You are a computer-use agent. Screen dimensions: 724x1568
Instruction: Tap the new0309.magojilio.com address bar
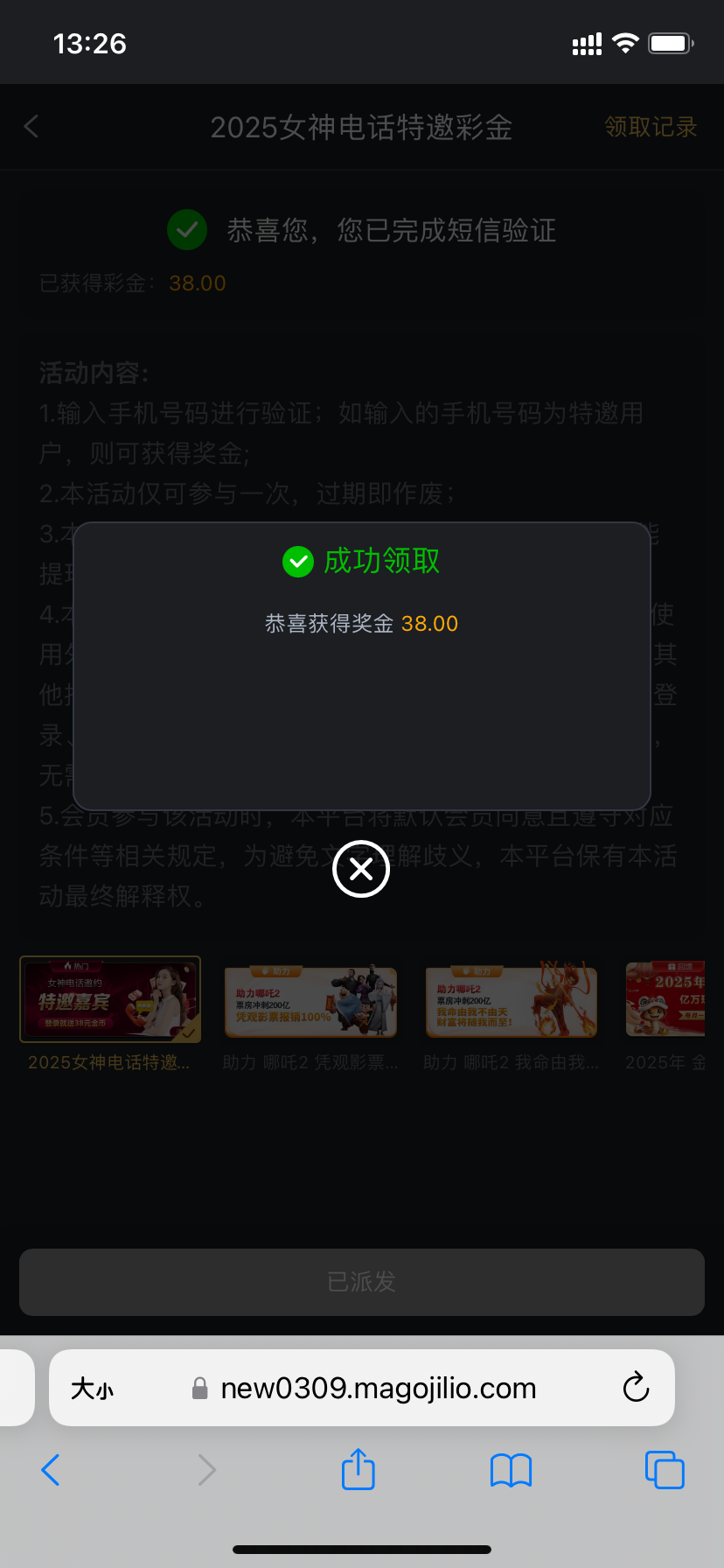378,1389
